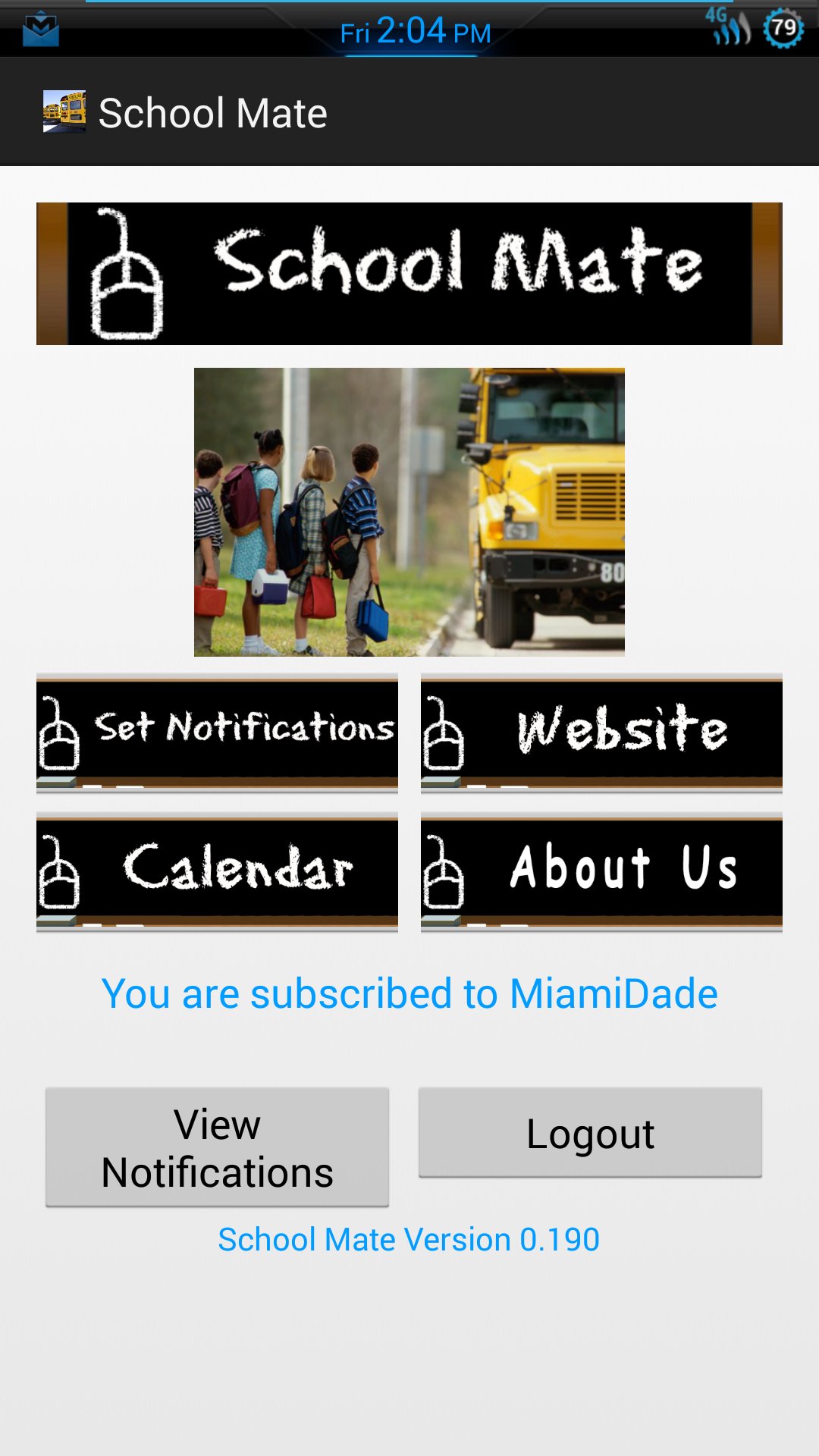Screen dimensions: 819x1456
Task: Tap the mouse icon on the Set Notifications board
Action: pyautogui.click(x=61, y=732)
